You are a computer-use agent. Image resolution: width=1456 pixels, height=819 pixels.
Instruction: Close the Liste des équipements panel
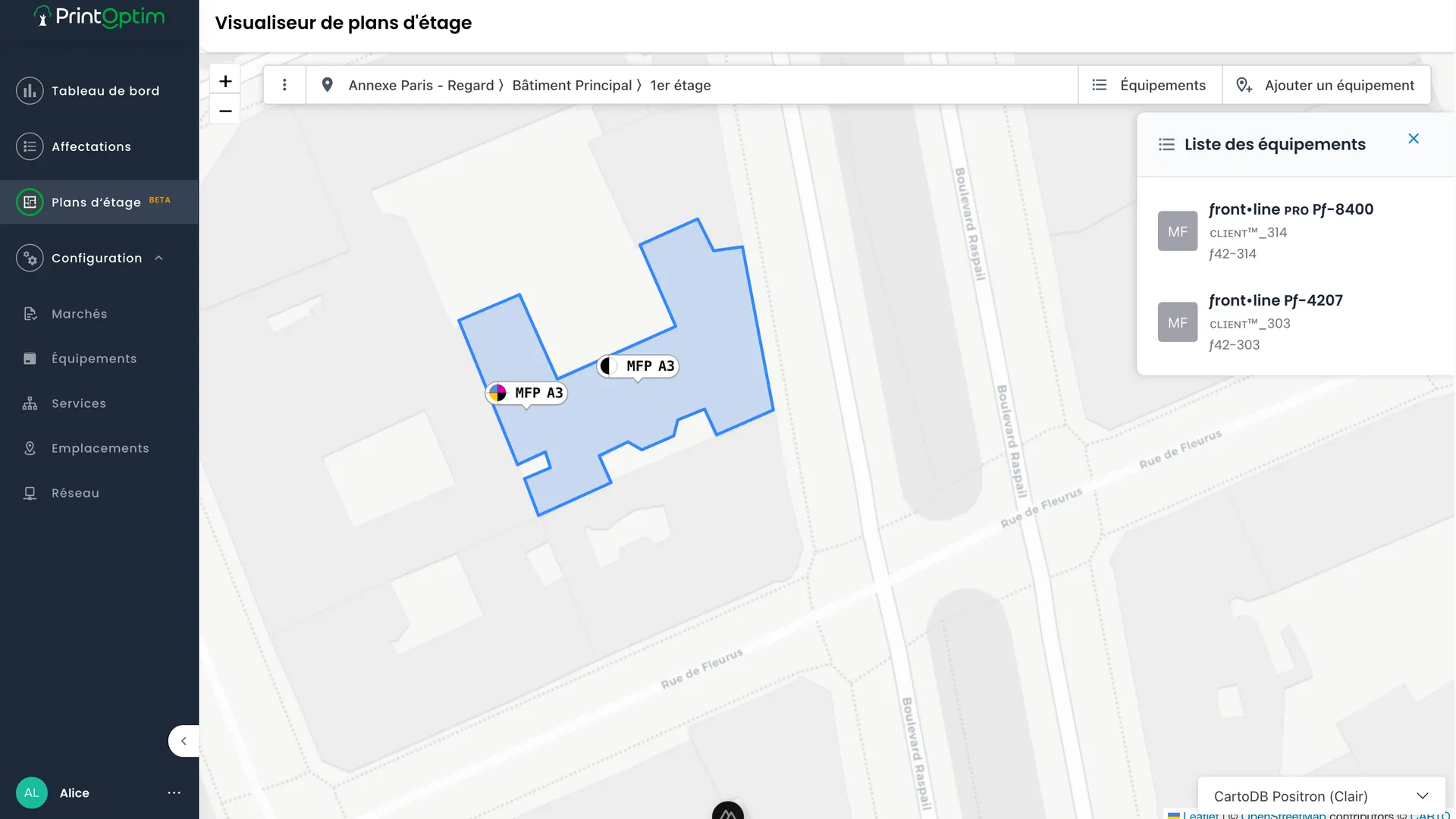point(1414,139)
